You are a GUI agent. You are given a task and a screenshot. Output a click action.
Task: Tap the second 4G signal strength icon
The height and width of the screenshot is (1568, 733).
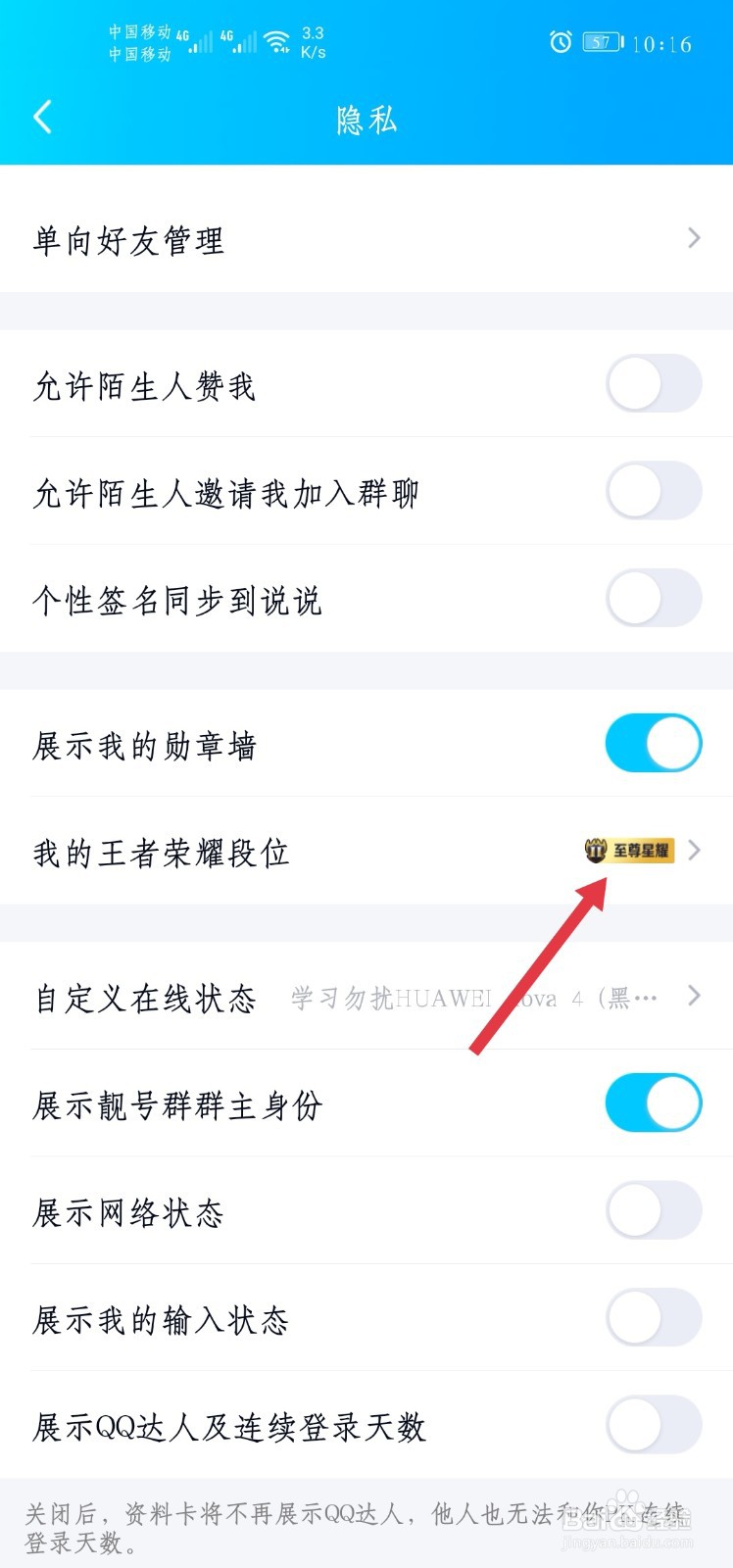(244, 42)
